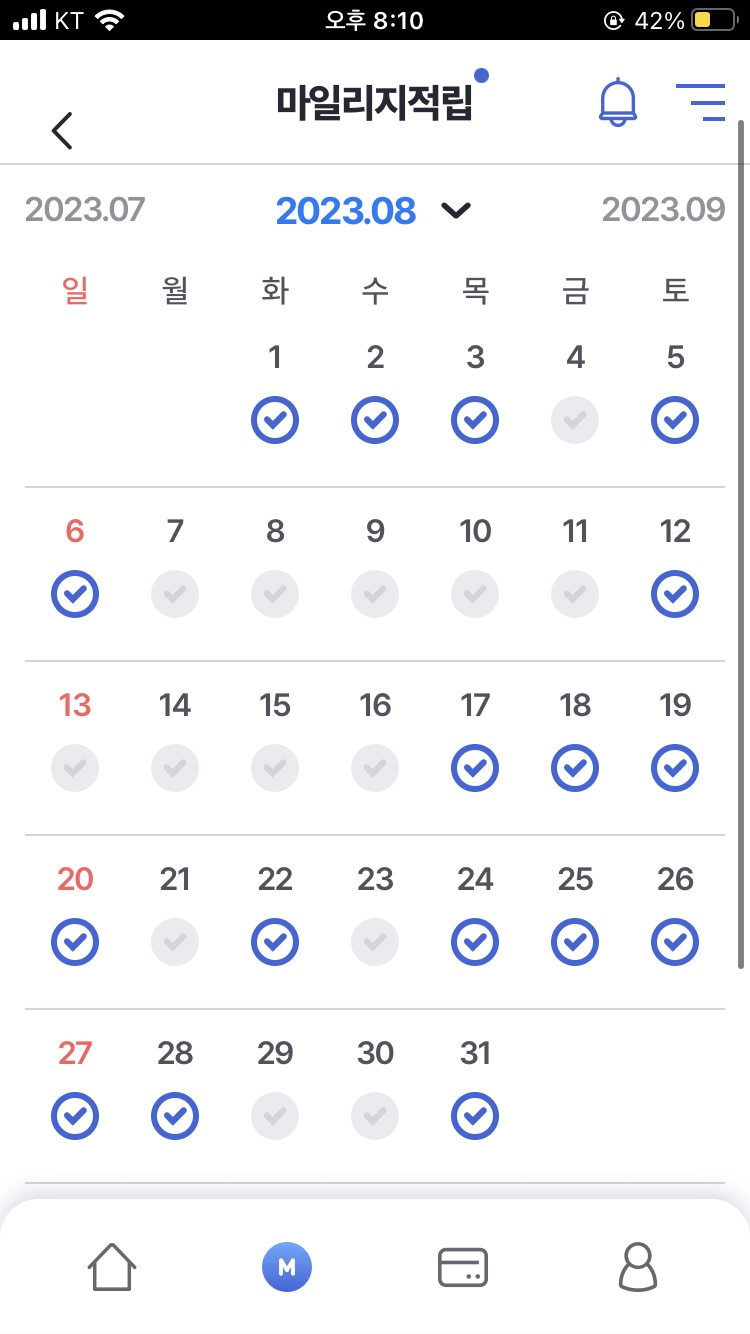The width and height of the screenshot is (750, 1334).
Task: Go back using the top-left arrow
Action: point(62,130)
